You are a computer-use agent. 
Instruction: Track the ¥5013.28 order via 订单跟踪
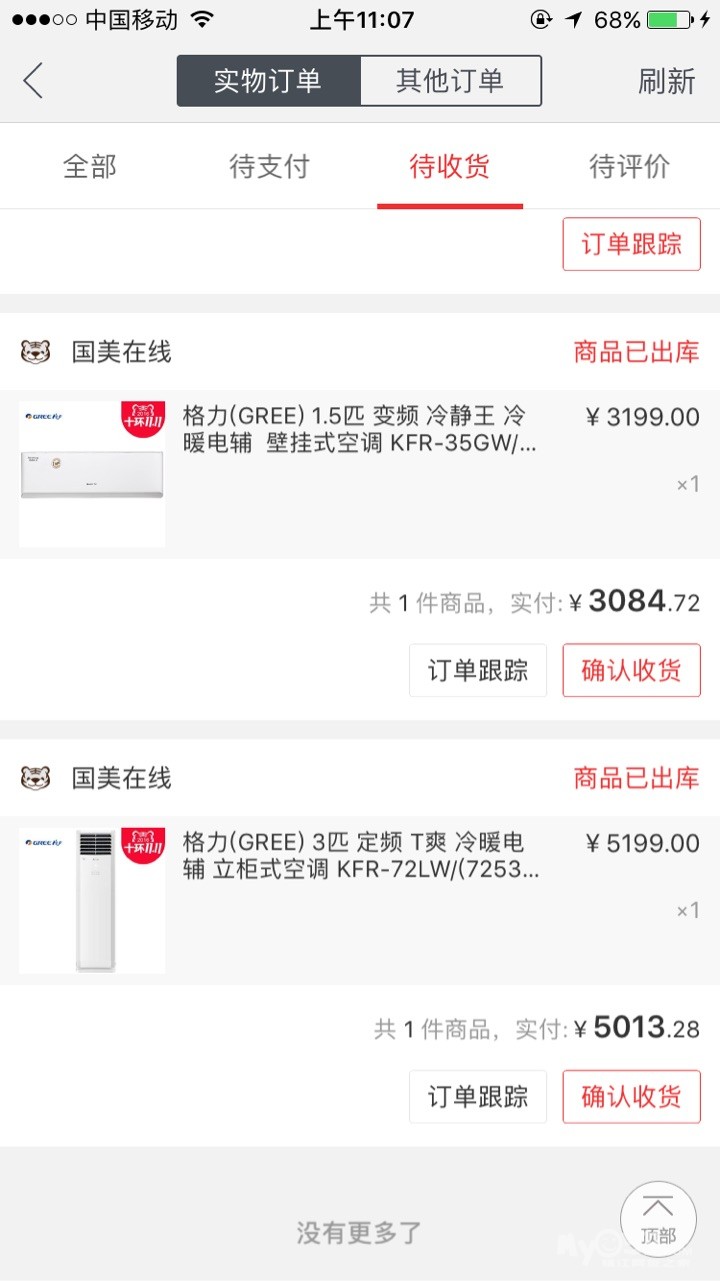pyautogui.click(x=478, y=1096)
